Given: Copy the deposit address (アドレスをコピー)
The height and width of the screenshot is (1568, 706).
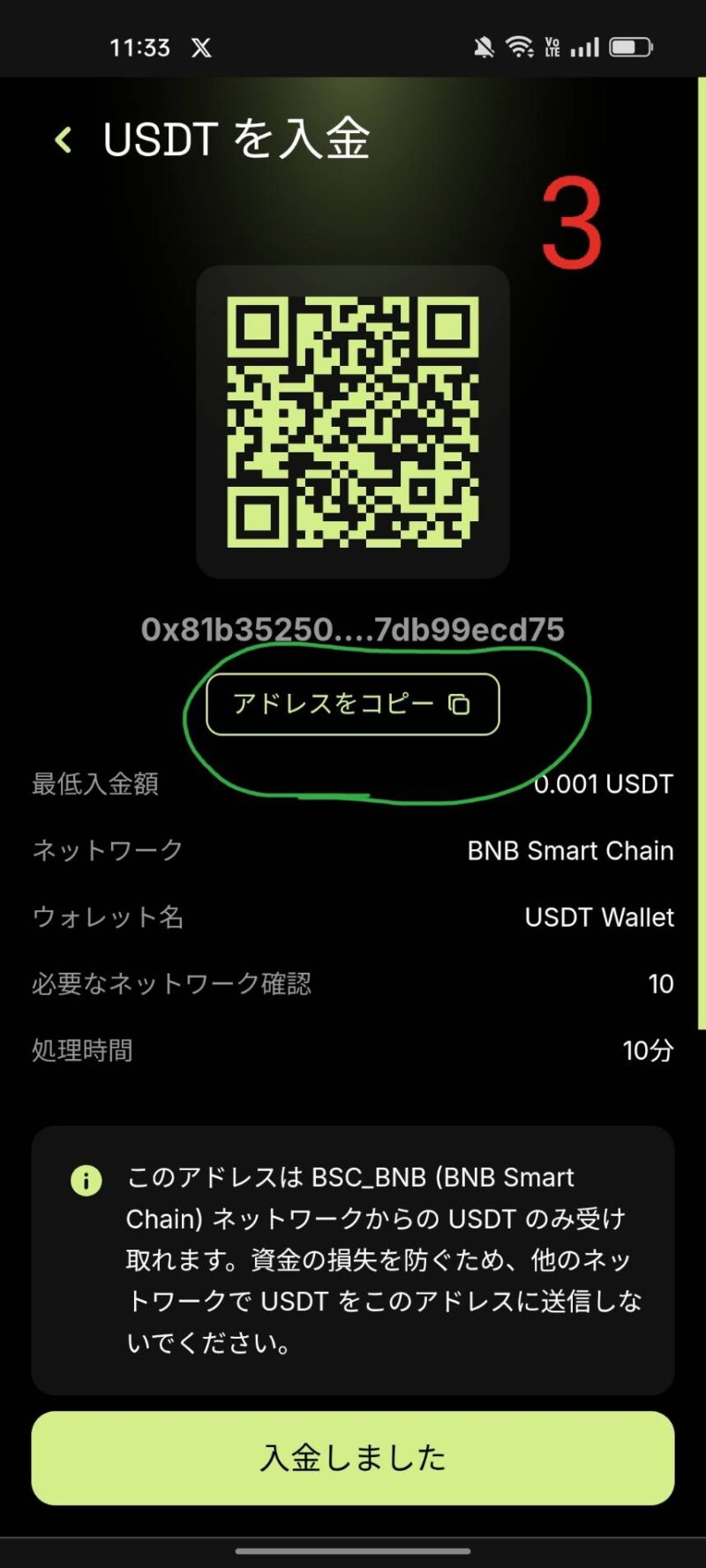Looking at the screenshot, I should pos(352,704).
